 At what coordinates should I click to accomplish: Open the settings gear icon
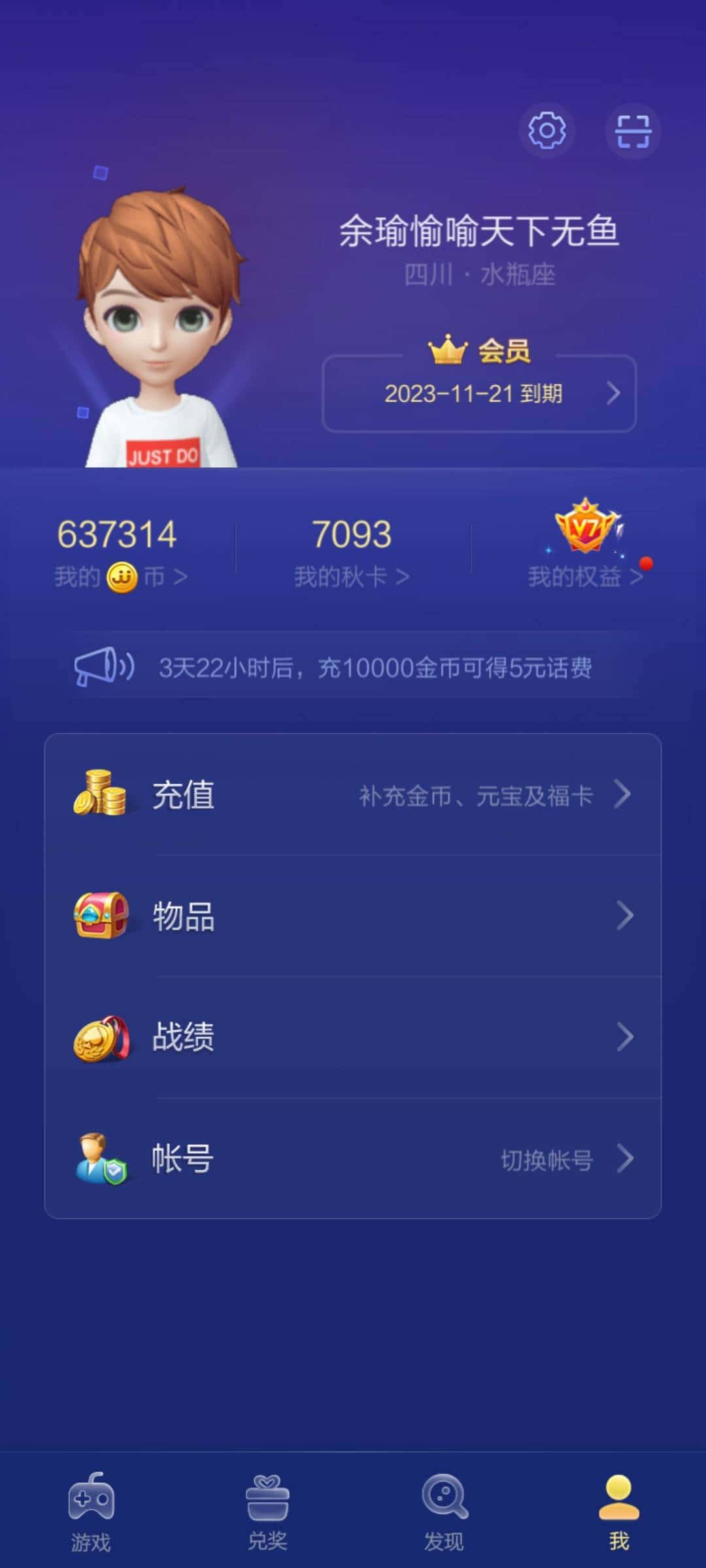tap(546, 131)
